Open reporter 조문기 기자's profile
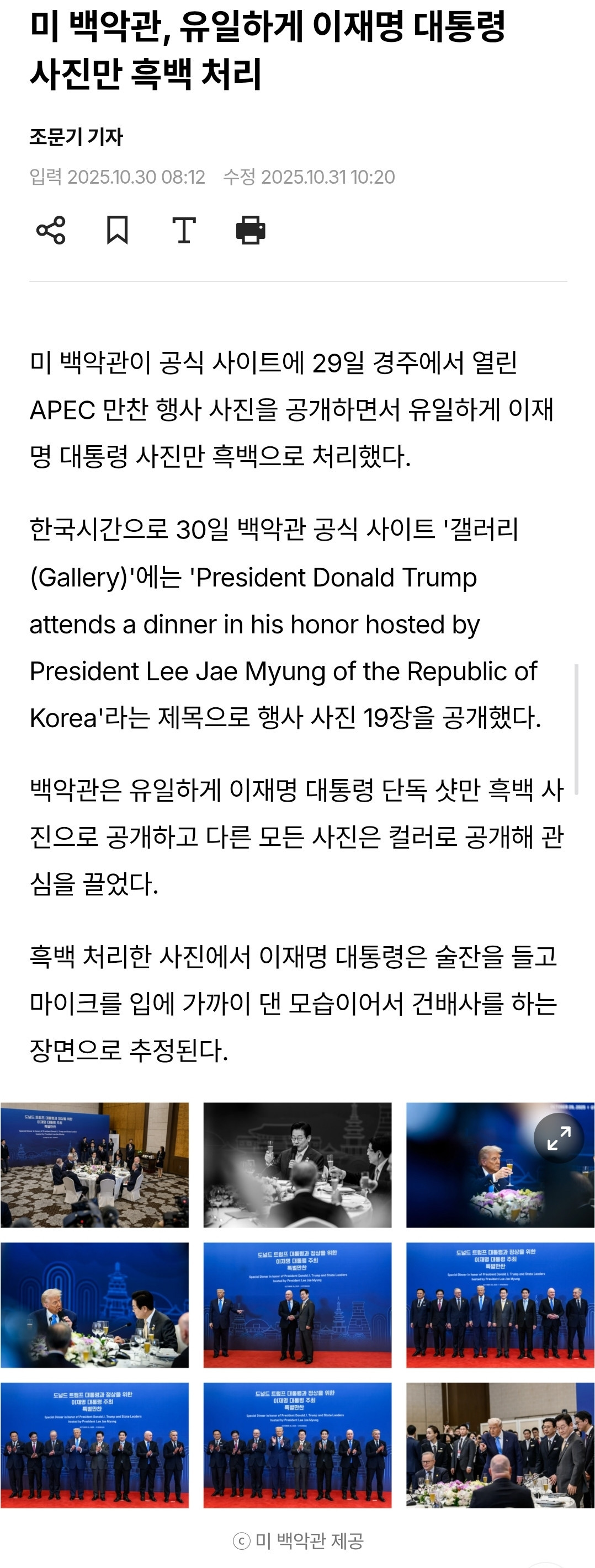595x1568 pixels. [x=76, y=137]
